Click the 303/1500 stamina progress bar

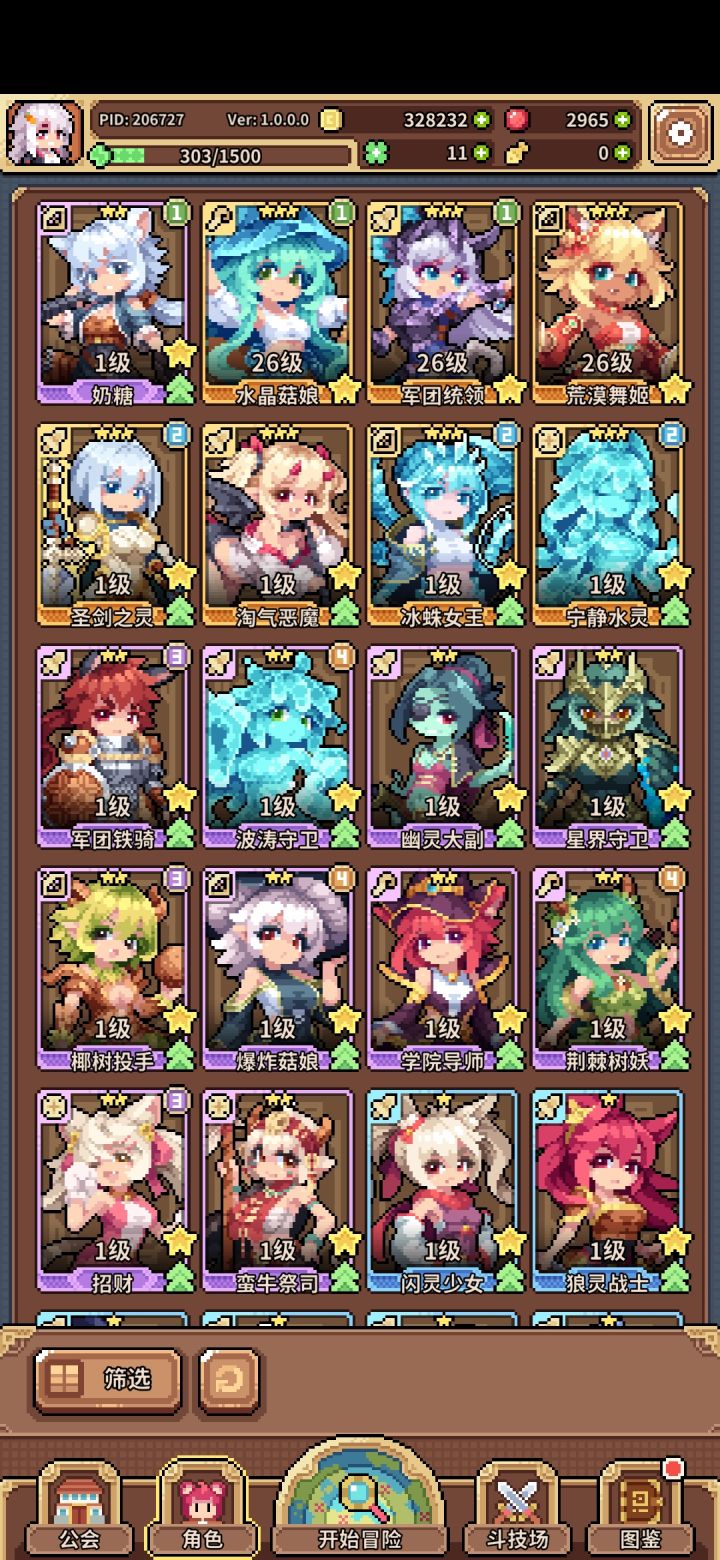click(x=220, y=156)
